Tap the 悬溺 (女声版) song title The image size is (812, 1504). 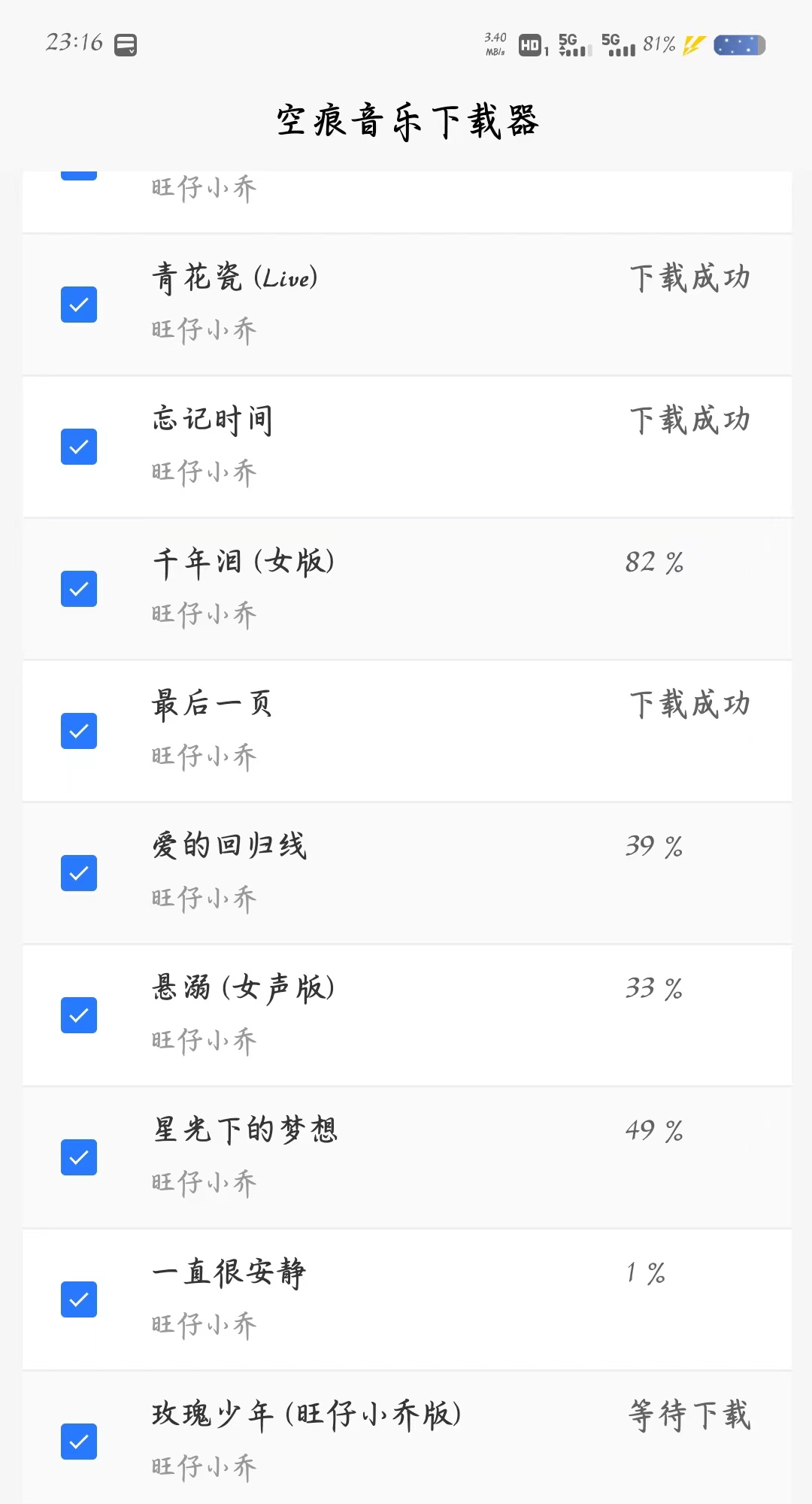(x=243, y=987)
